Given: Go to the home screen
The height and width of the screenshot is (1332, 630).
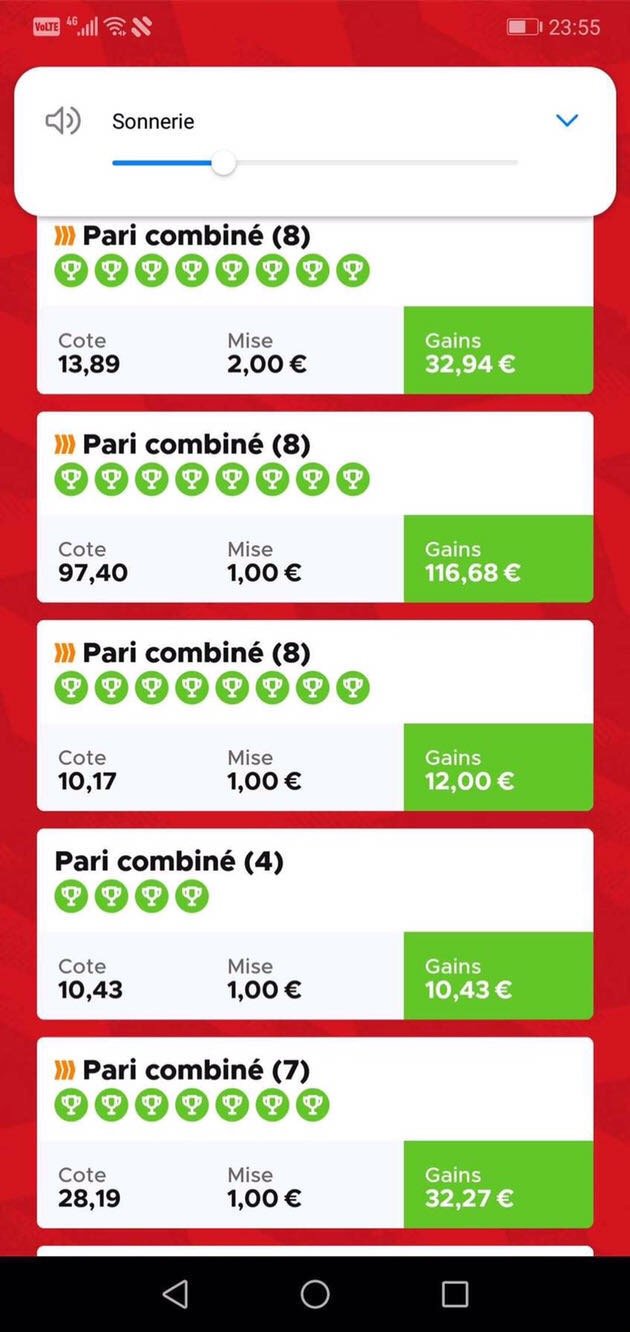Looking at the screenshot, I should tap(315, 1294).
